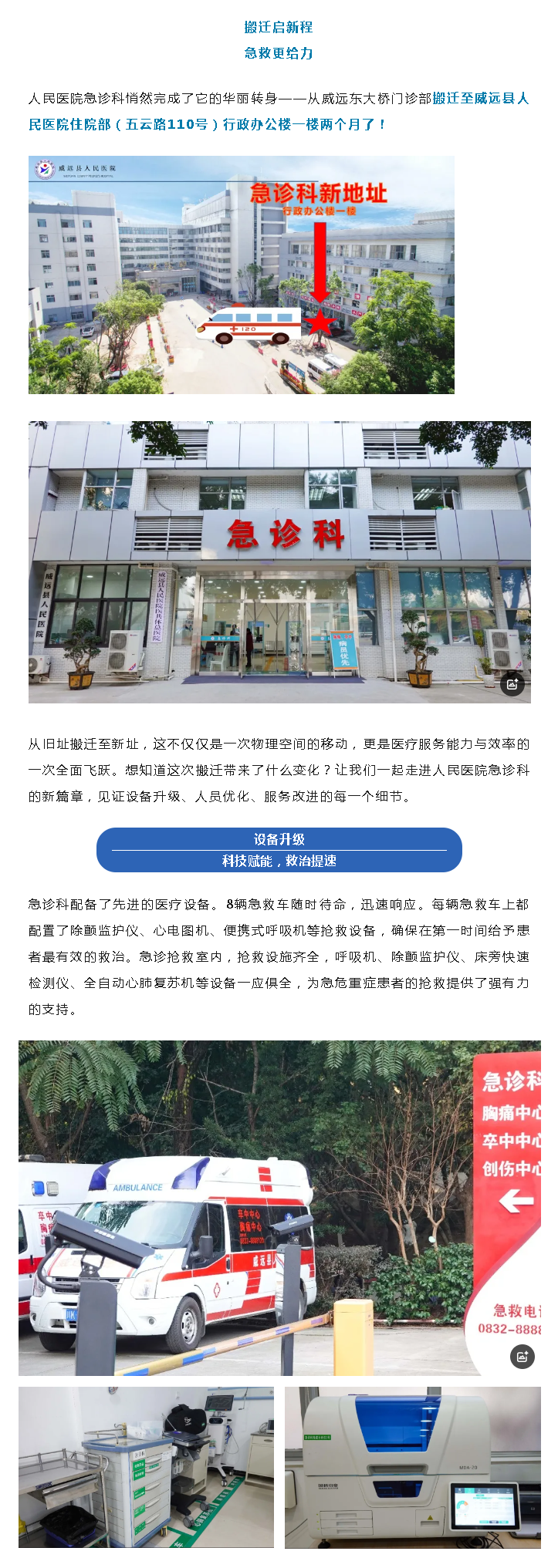Tap the image-search icon on the ambulance photo
This screenshot has width=558, height=1568.
[x=522, y=1357]
